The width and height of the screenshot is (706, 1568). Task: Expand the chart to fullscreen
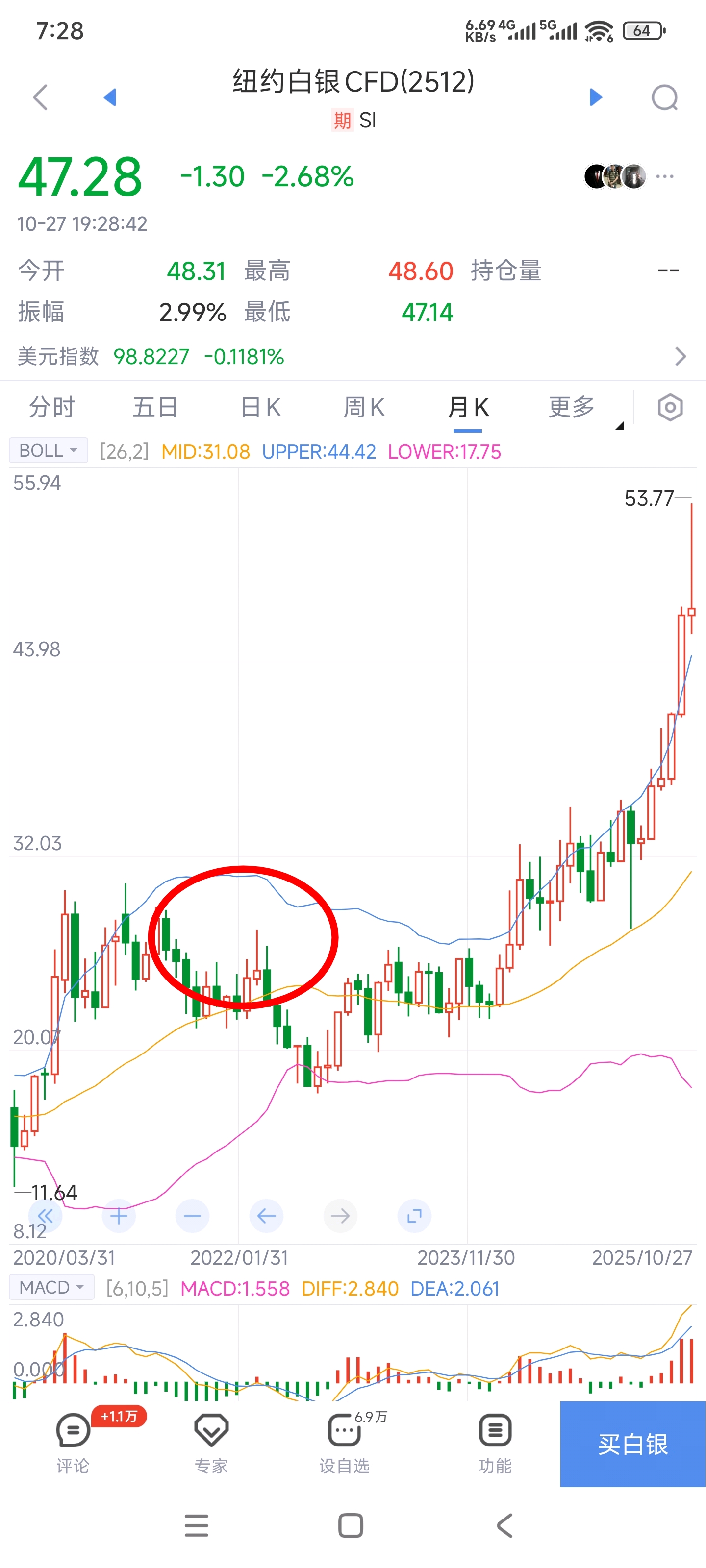click(x=414, y=1216)
